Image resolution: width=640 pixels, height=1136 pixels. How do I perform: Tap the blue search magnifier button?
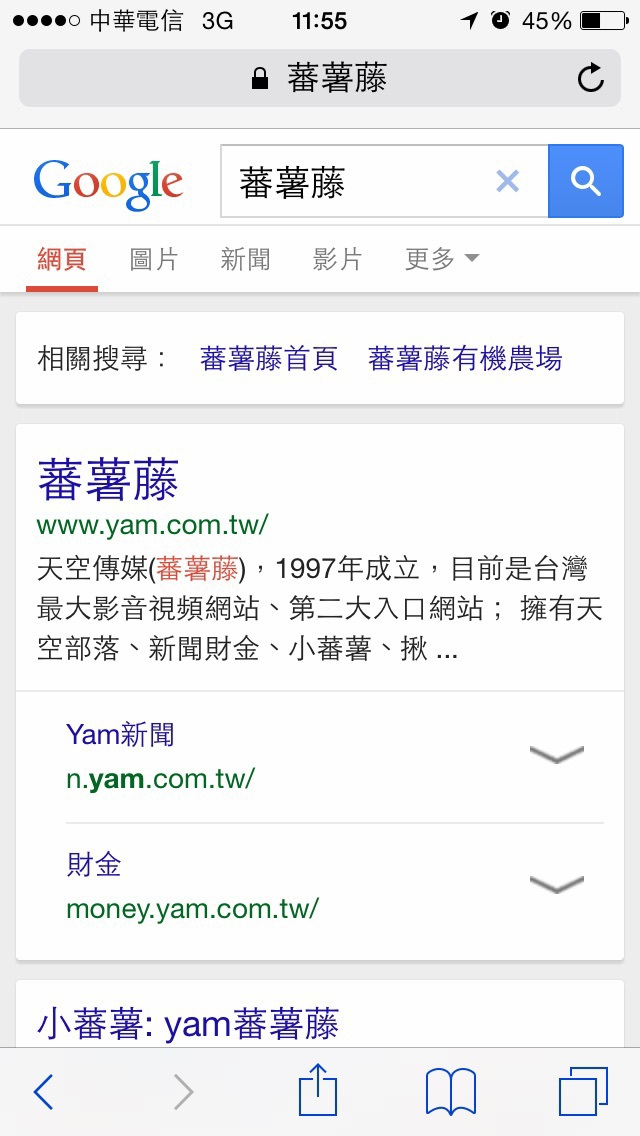584,181
